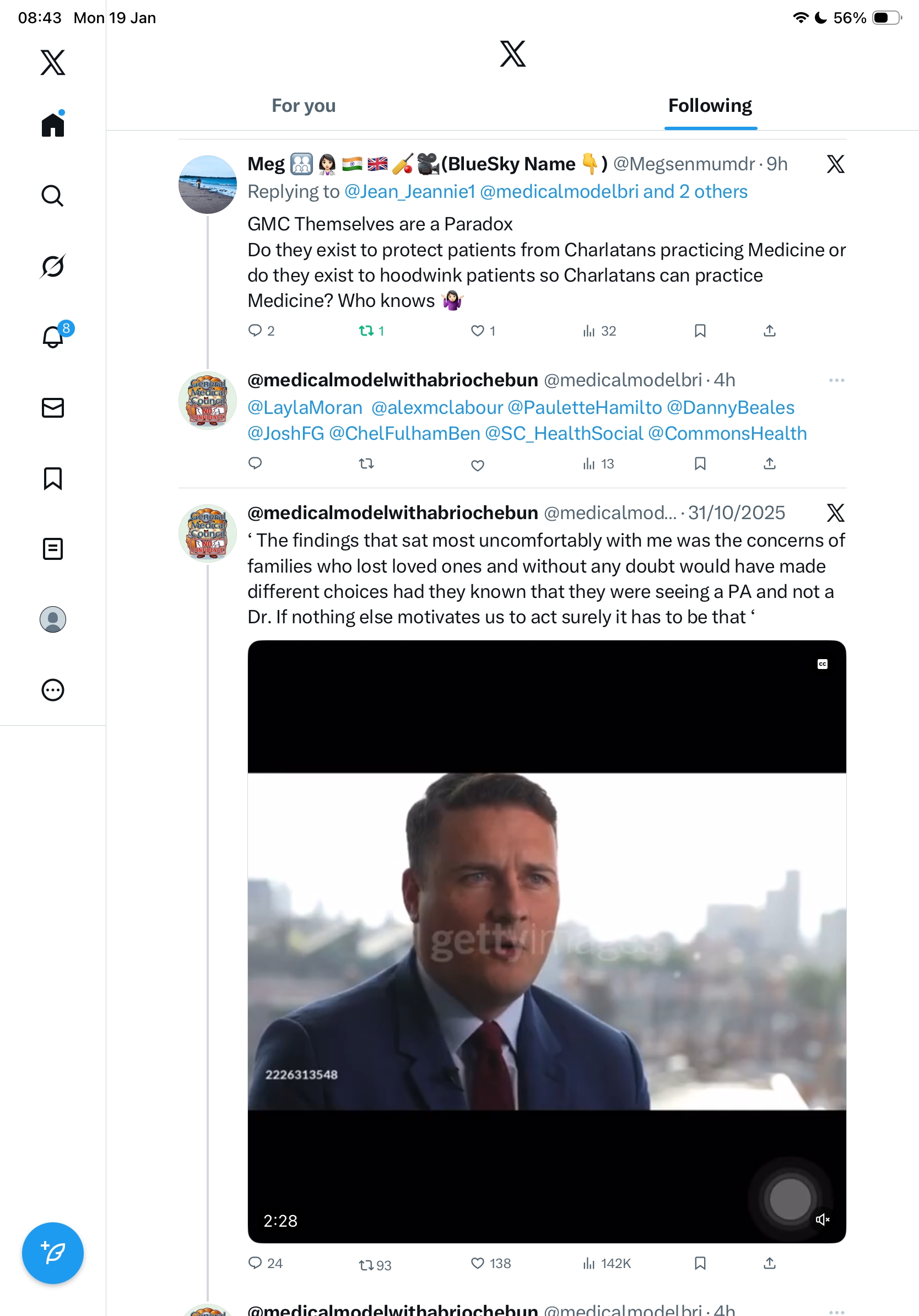Image resolution: width=919 pixels, height=1316 pixels.
Task: Open the notifications bell
Action: (x=53, y=337)
